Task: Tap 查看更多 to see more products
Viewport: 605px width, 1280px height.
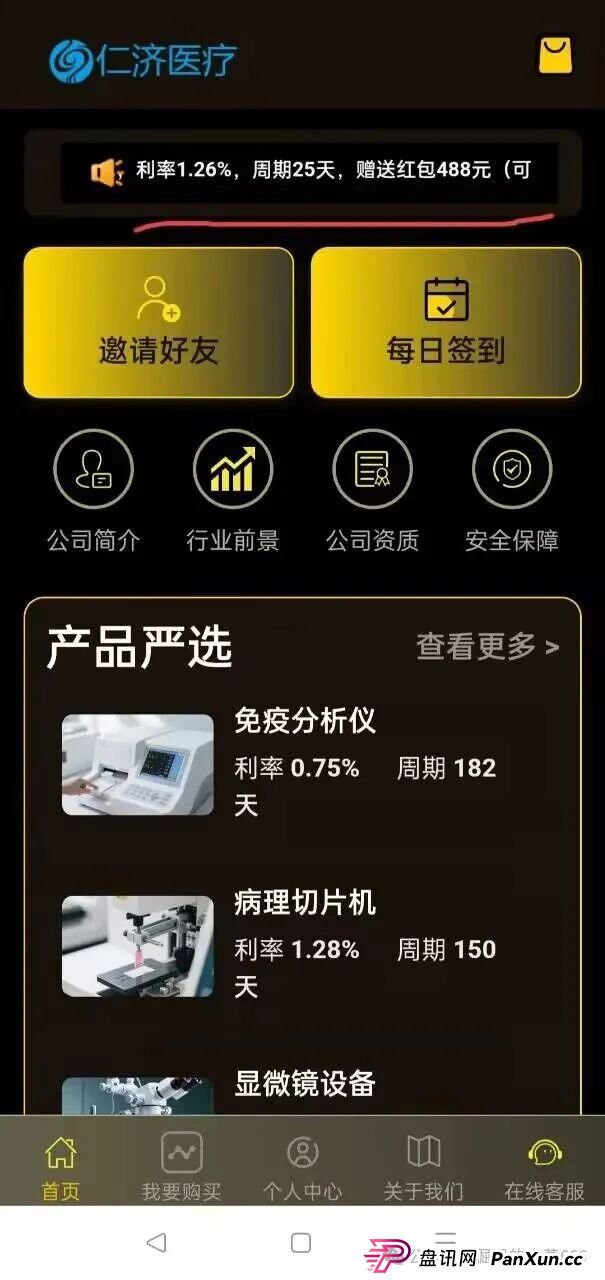Action: (487, 647)
